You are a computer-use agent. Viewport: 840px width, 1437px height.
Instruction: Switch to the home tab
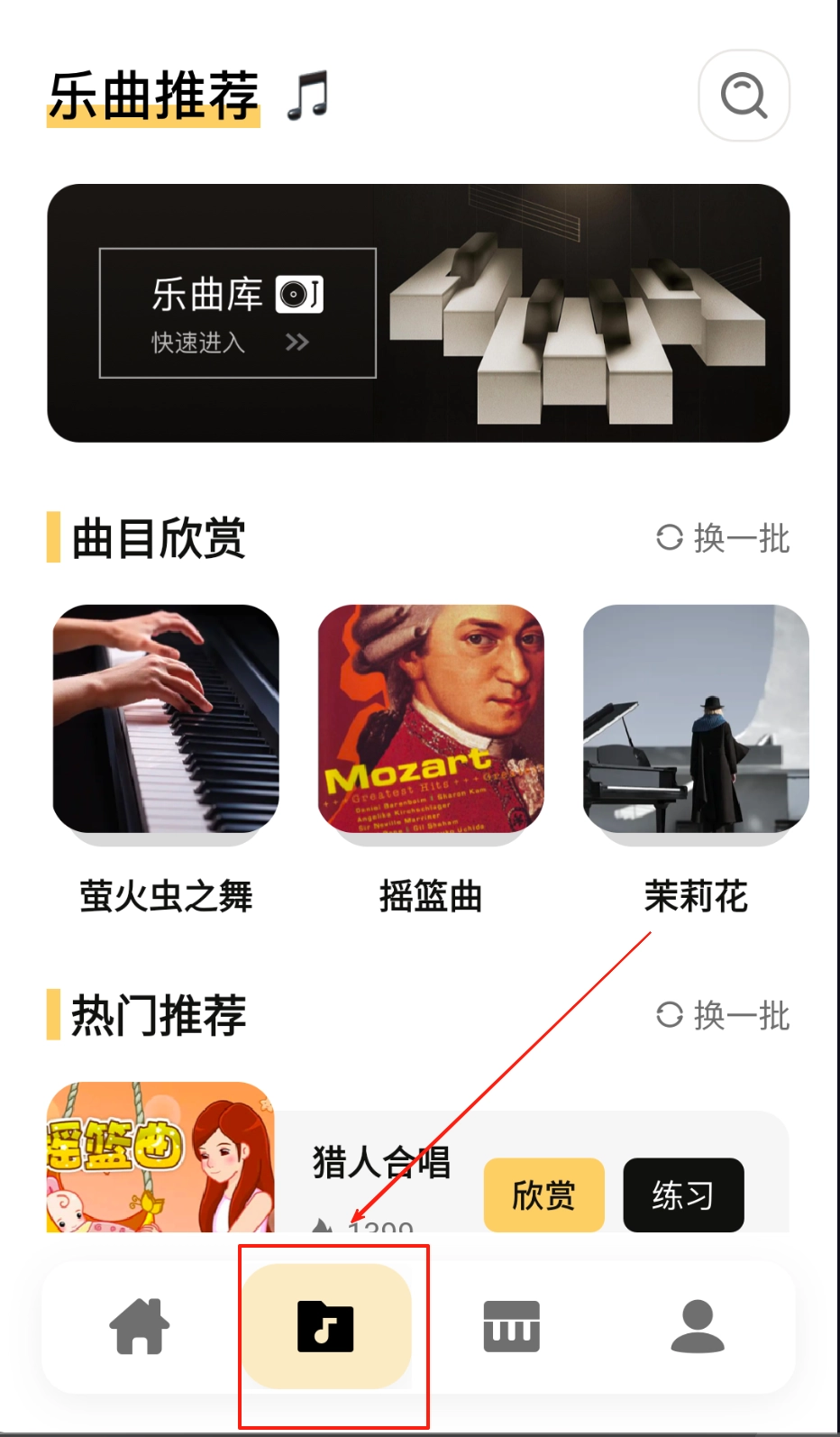click(x=140, y=1326)
